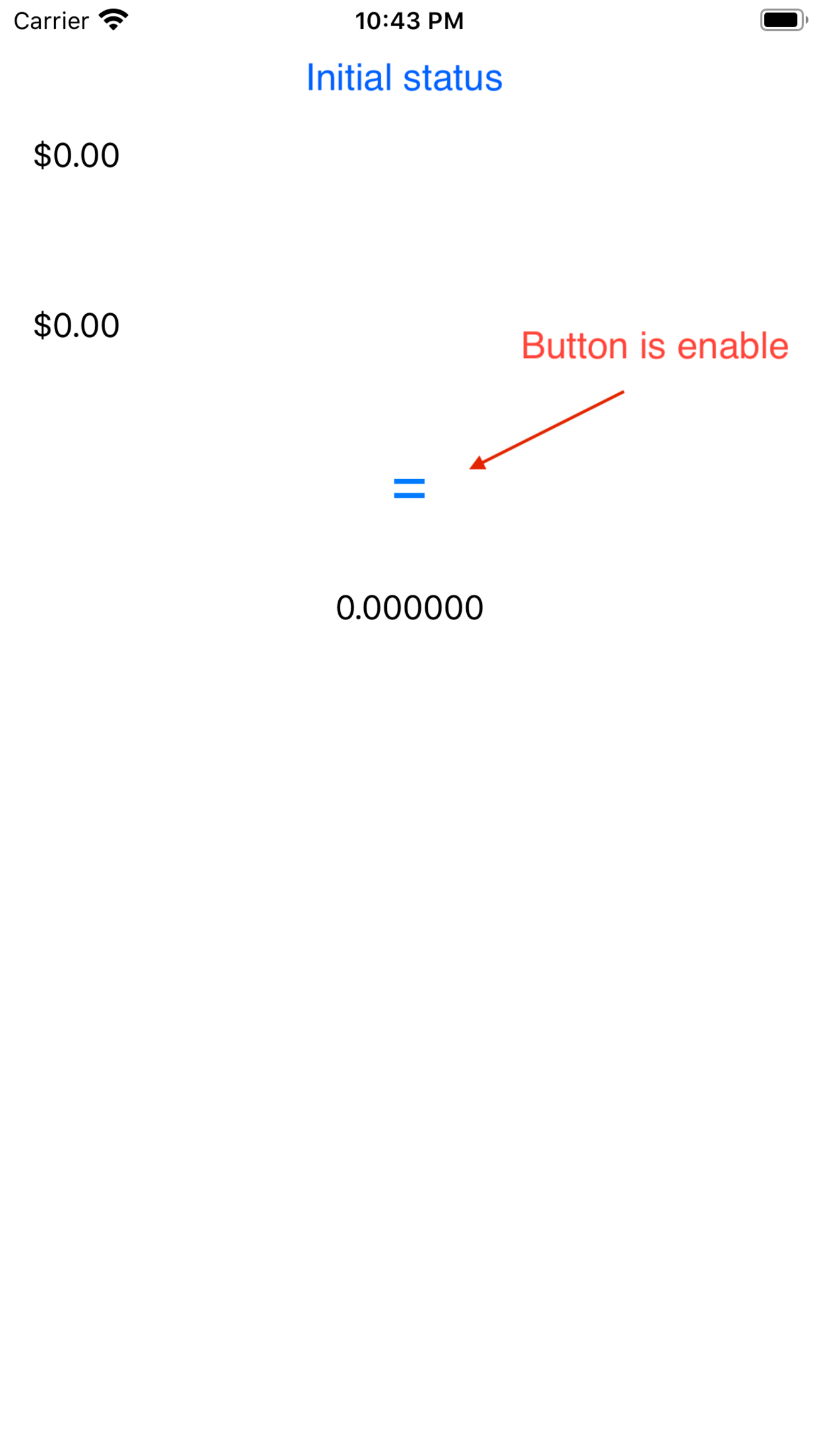Tap the clock showing 10:43 PM
This screenshot has height=1456, width=819.
(408, 20)
